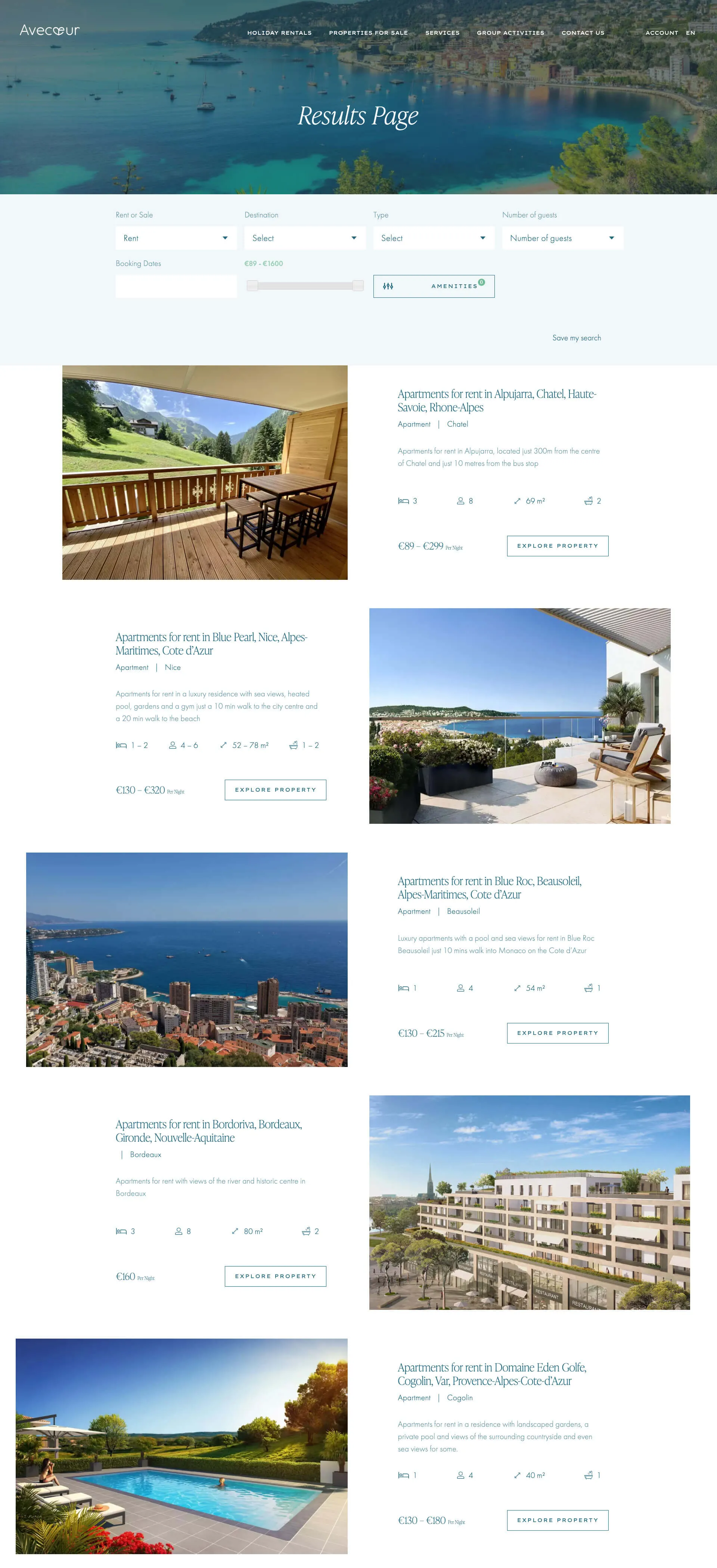The width and height of the screenshot is (717, 1568).
Task: Explore the Bordoriva Bordeaux property
Action: (x=275, y=1276)
